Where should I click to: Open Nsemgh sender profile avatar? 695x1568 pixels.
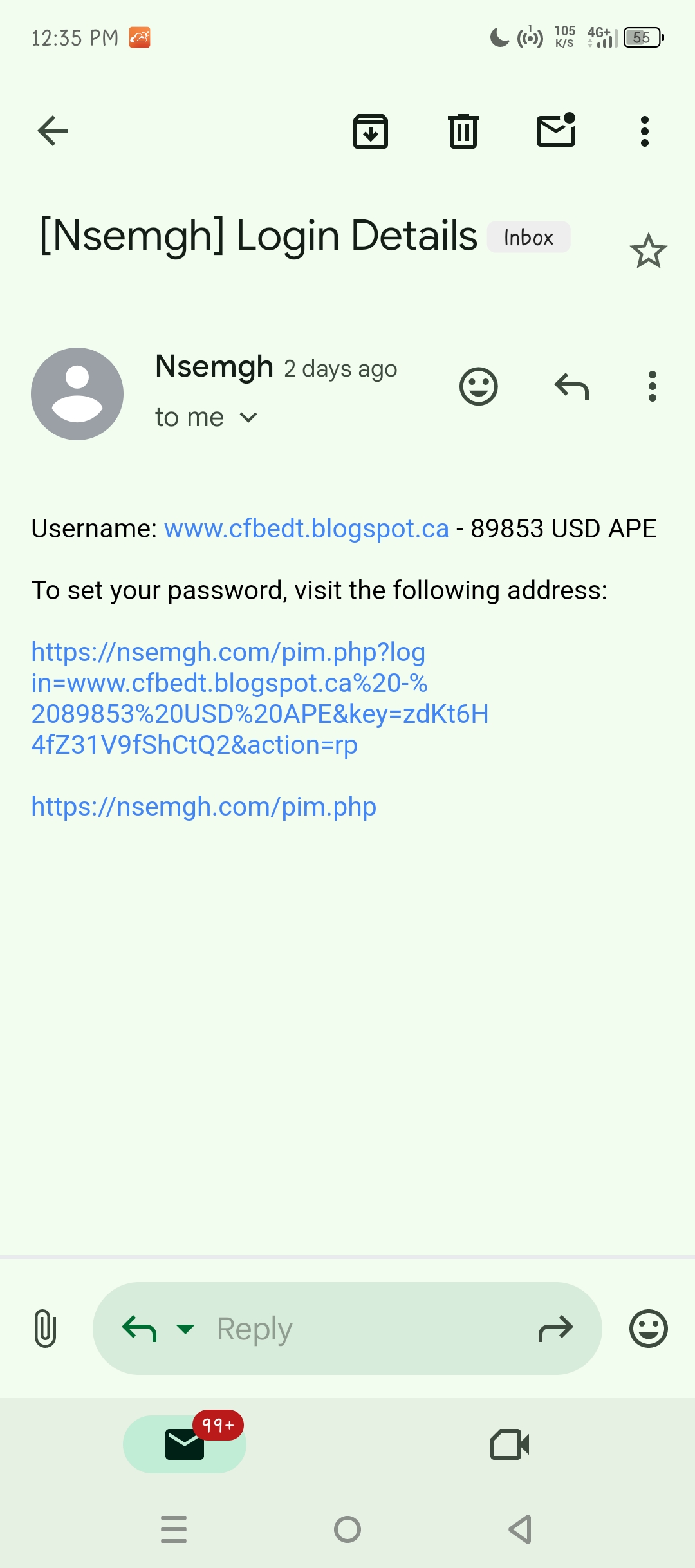[77, 394]
